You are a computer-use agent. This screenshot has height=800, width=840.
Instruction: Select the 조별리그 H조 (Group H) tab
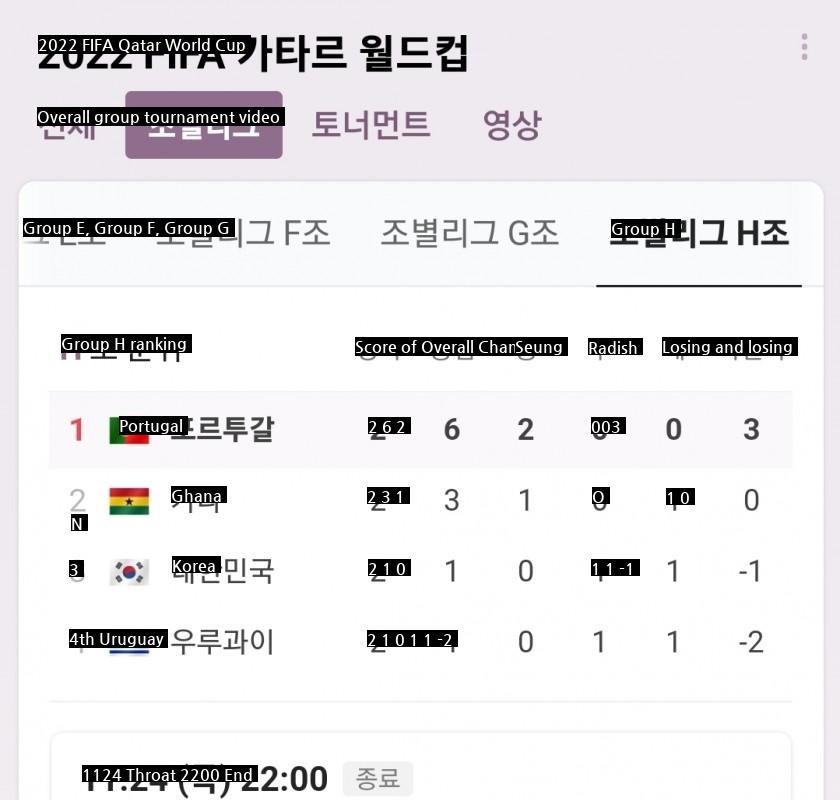click(x=699, y=233)
